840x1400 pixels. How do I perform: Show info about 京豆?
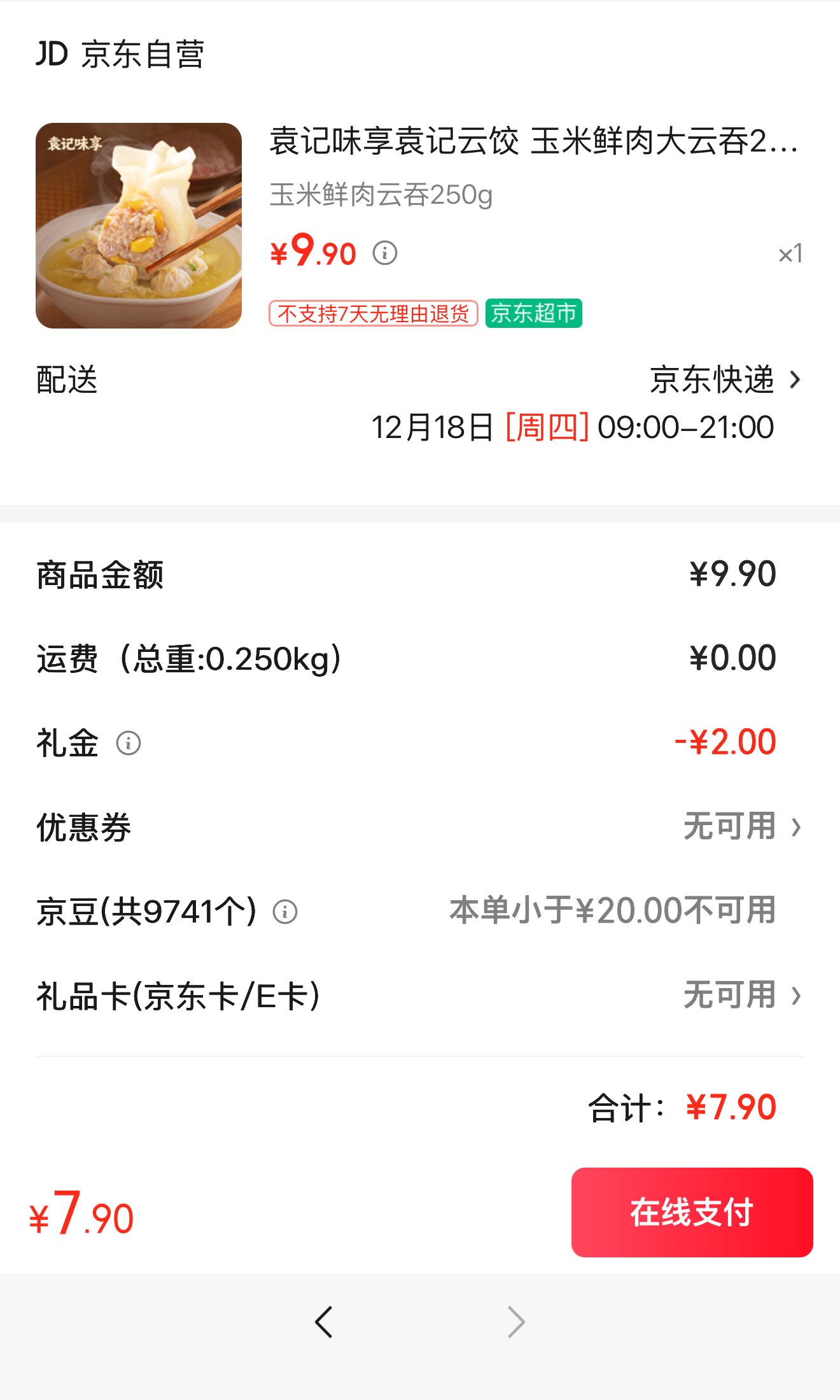pyautogui.click(x=285, y=912)
